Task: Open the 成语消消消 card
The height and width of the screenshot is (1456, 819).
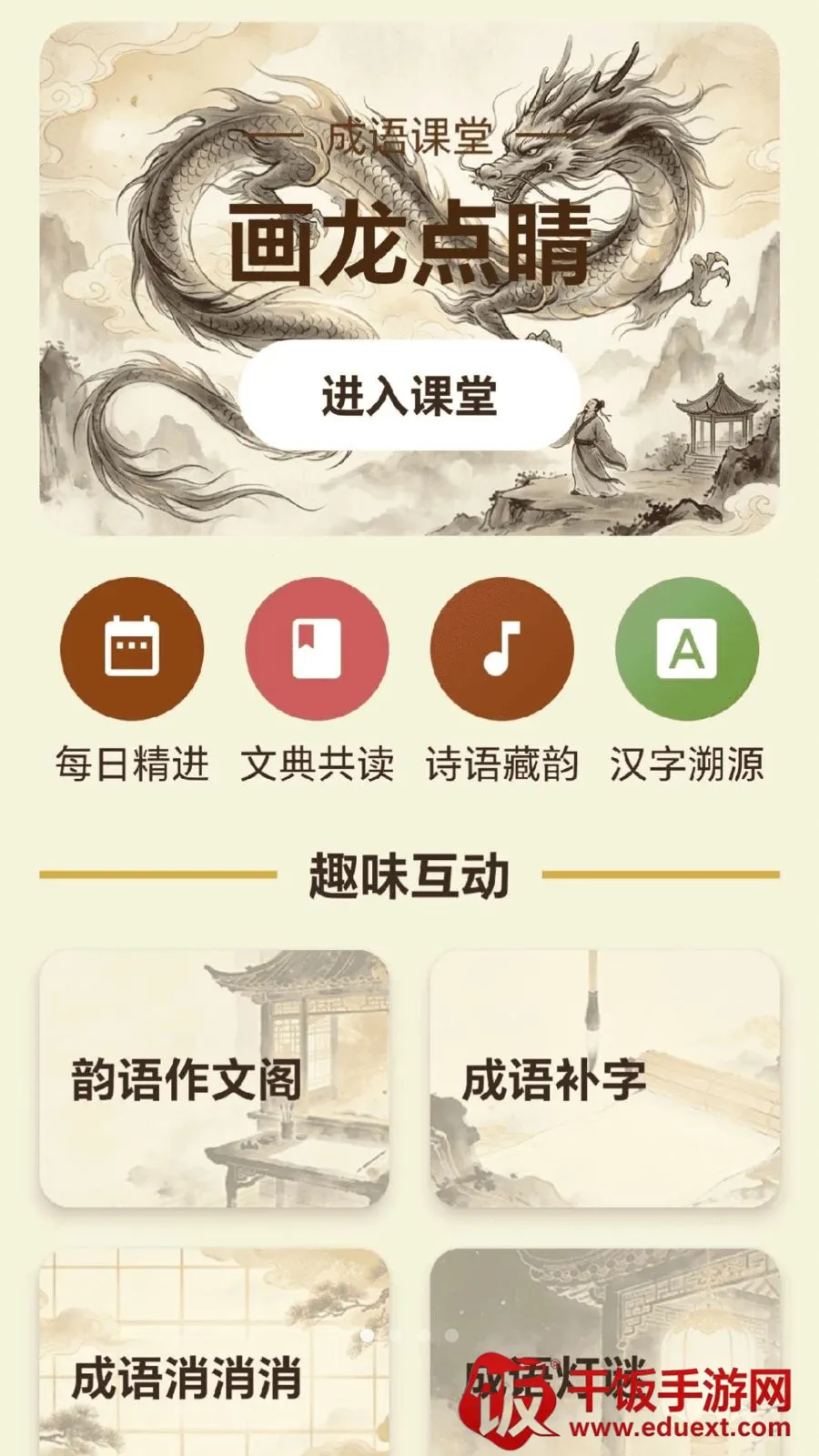Action: pyautogui.click(x=215, y=1352)
